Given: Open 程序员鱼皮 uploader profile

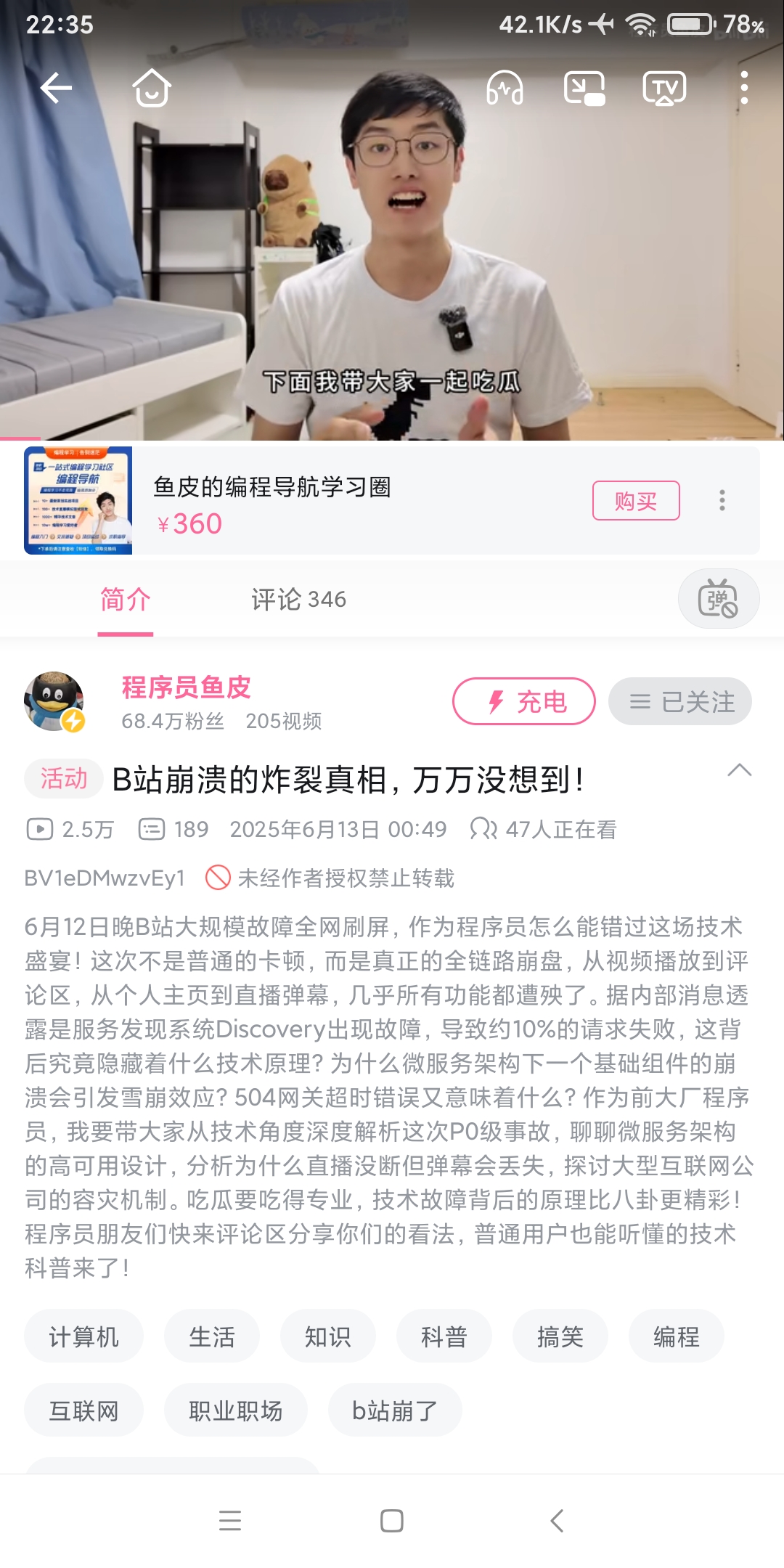Looking at the screenshot, I should [186, 687].
